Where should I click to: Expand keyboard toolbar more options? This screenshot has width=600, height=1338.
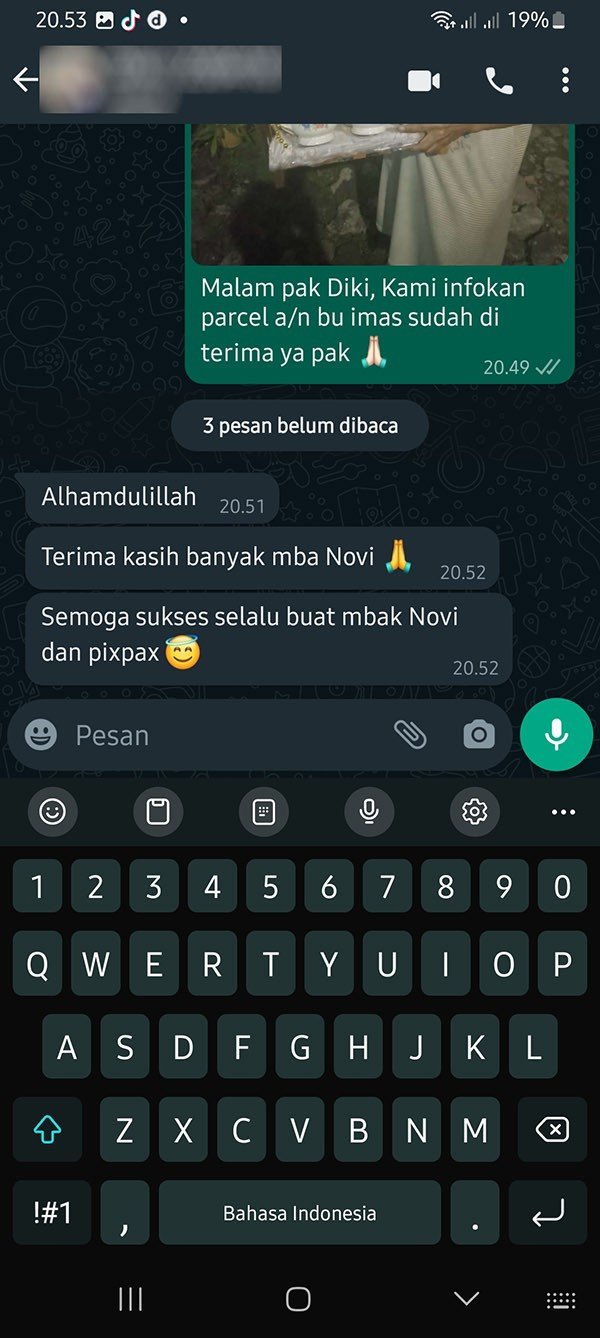coord(563,812)
